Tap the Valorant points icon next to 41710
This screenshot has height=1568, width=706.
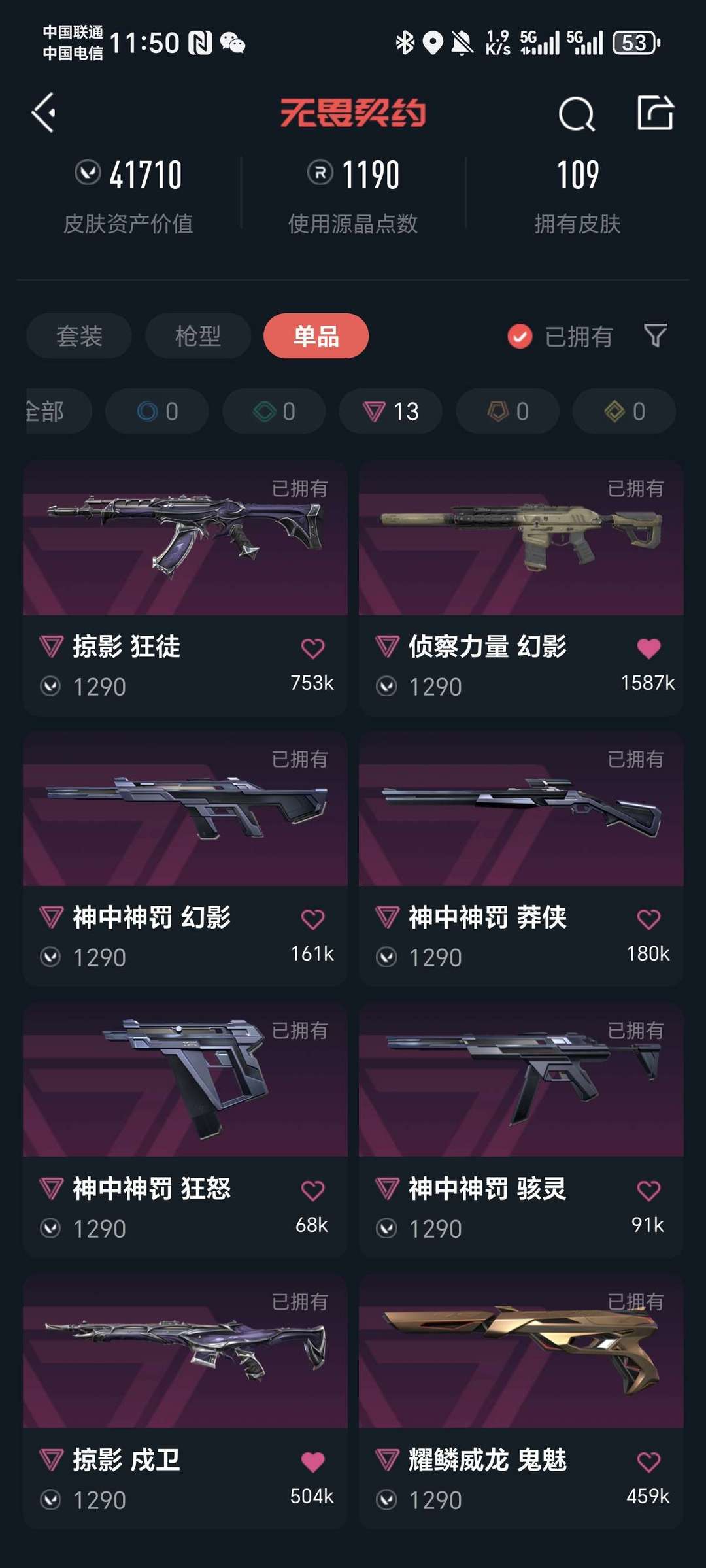pos(86,173)
